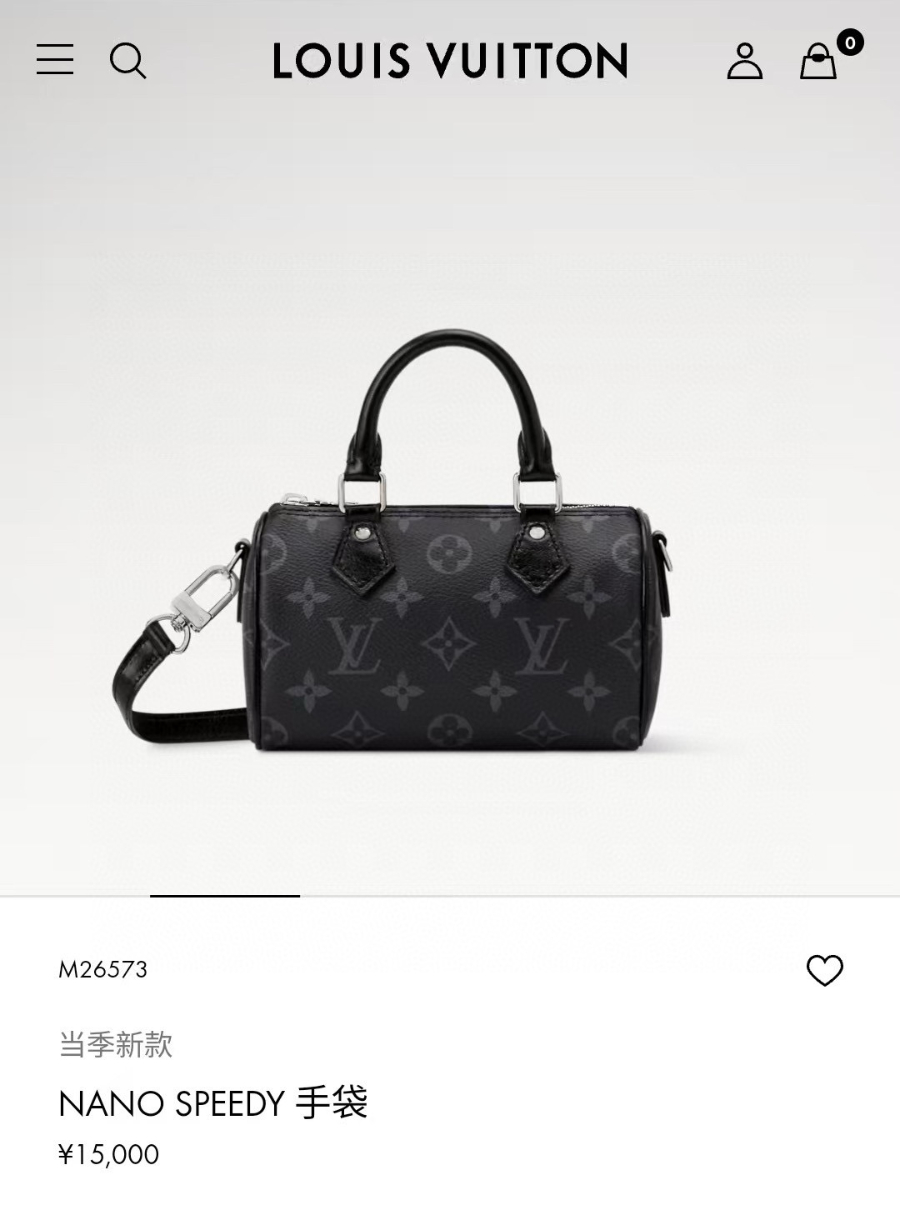This screenshot has width=900, height=1225.
Task: Open the hamburger menu
Action: (x=55, y=60)
